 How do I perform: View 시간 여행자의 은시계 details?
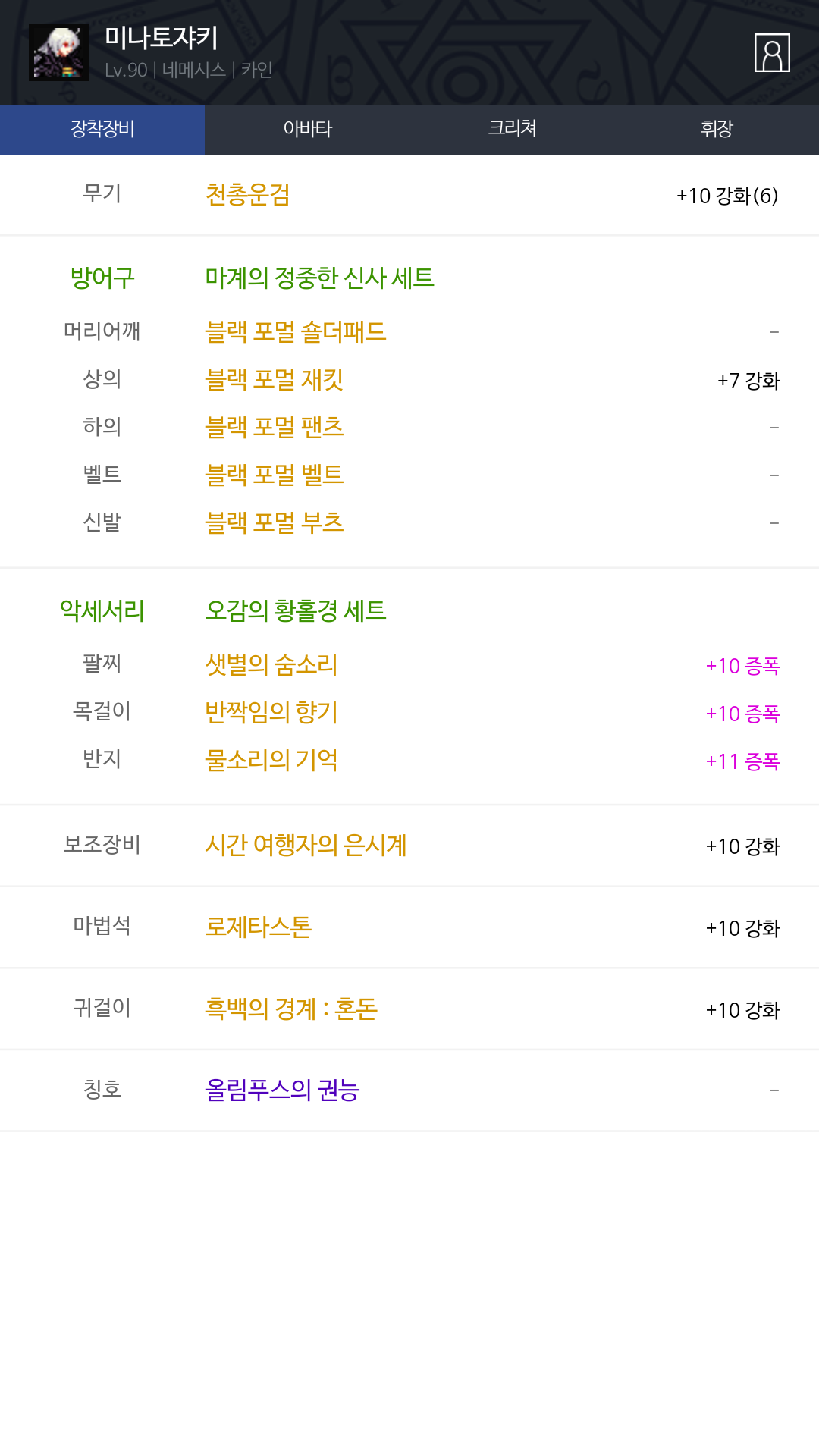[x=306, y=845]
